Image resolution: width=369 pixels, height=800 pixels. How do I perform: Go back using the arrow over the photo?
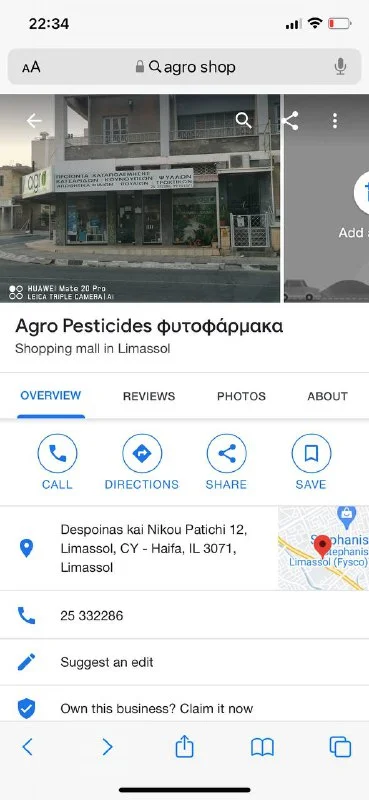tap(34, 121)
